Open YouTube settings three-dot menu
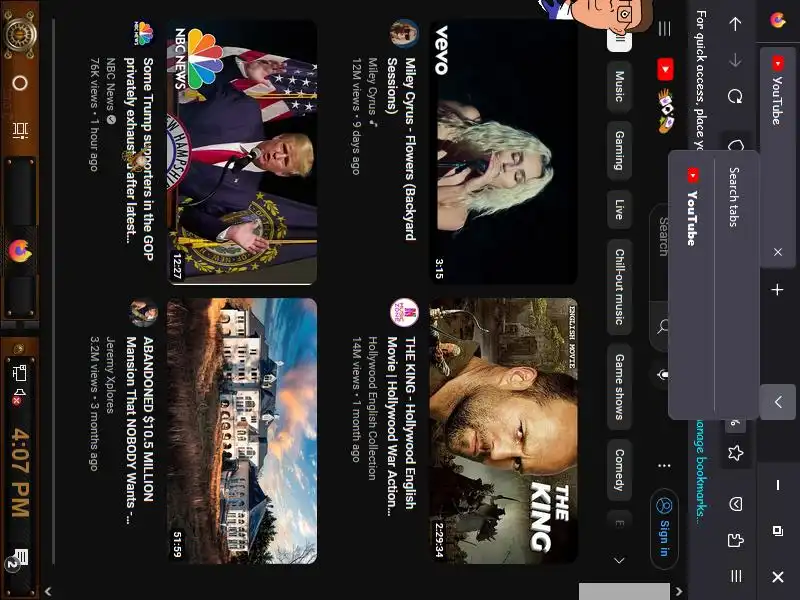 (x=664, y=465)
